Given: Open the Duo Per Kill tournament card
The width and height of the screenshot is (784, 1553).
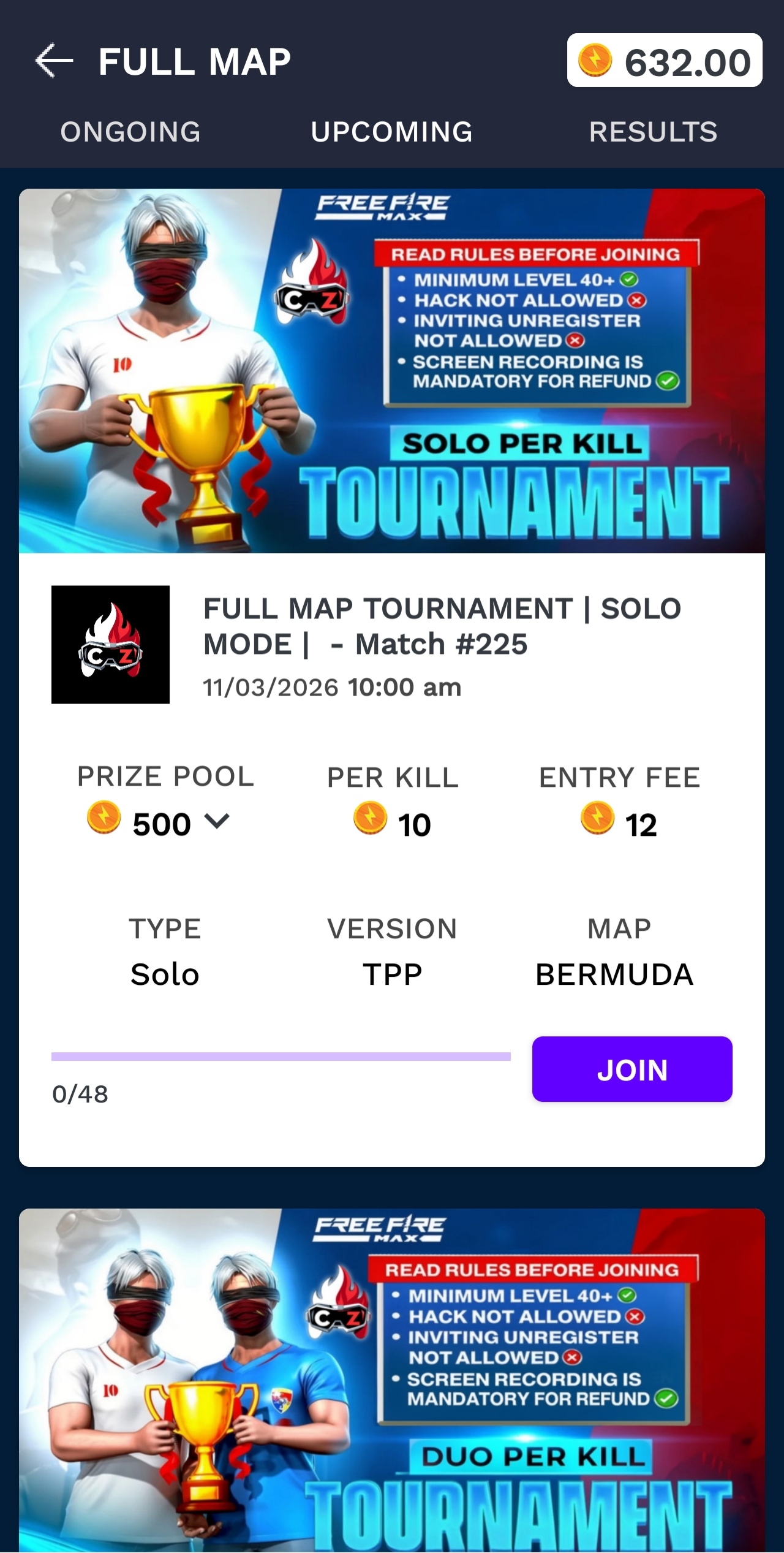Looking at the screenshot, I should 391,1379.
